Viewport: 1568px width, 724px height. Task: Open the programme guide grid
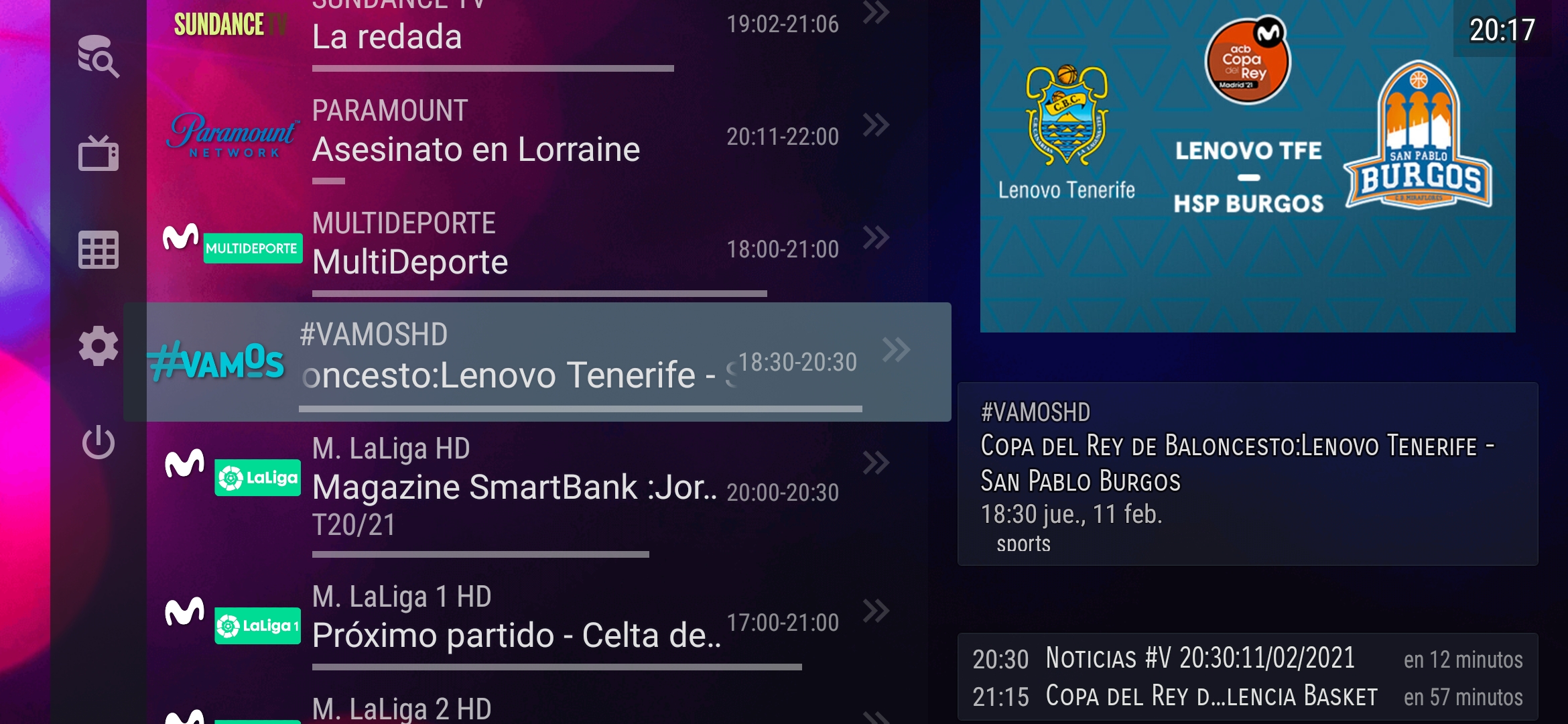[99, 250]
